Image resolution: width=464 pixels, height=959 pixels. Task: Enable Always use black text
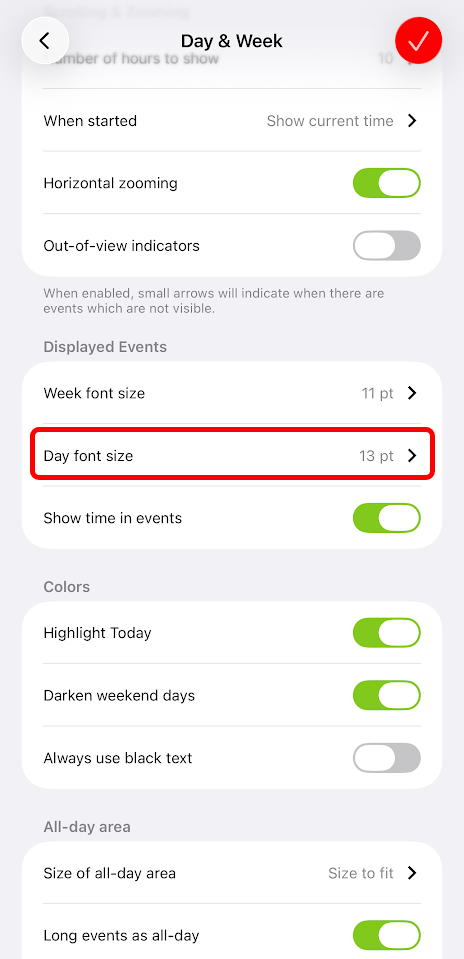click(386, 758)
